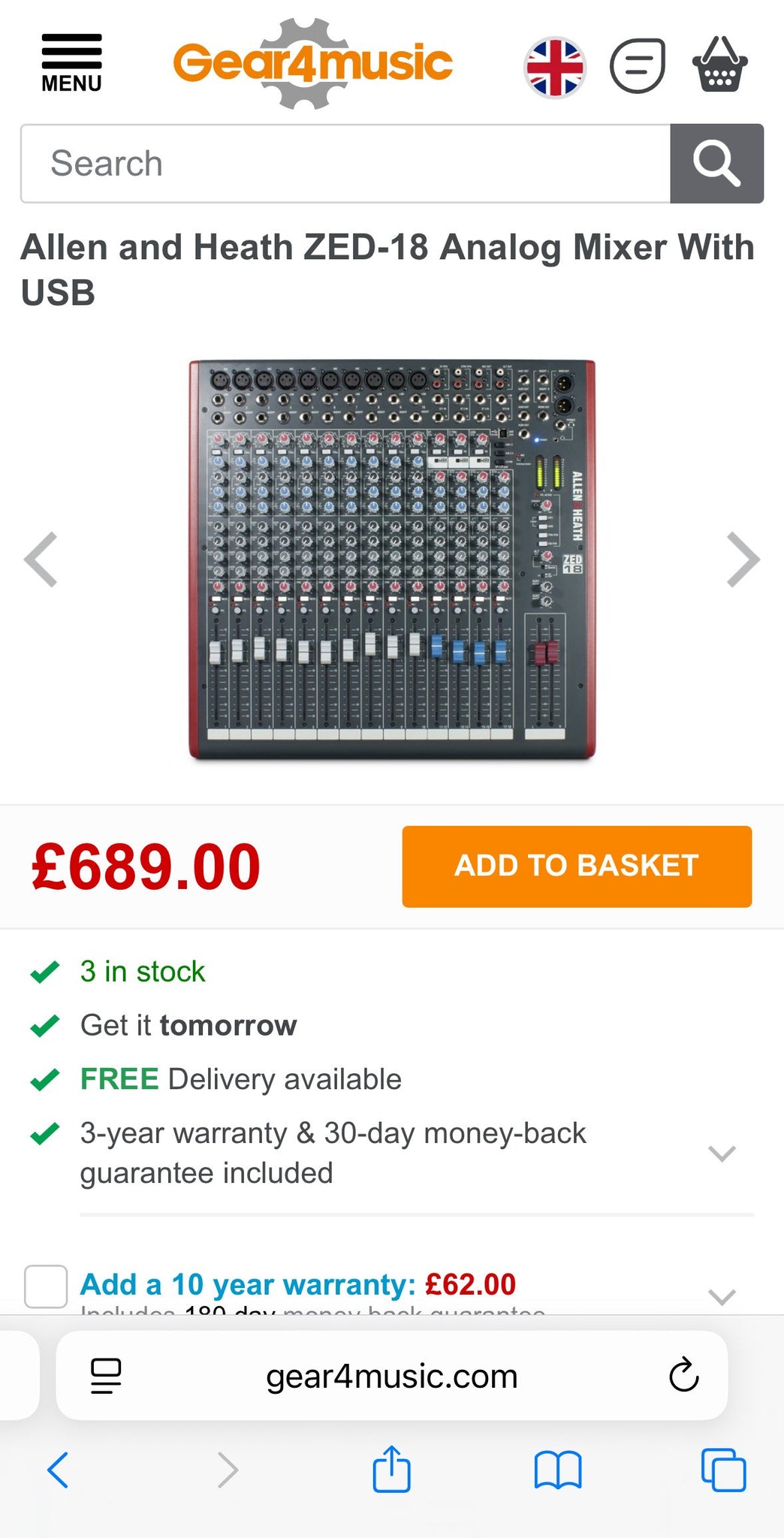The image size is (784, 1538).
Task: Go back in the browser
Action: click(x=58, y=1470)
